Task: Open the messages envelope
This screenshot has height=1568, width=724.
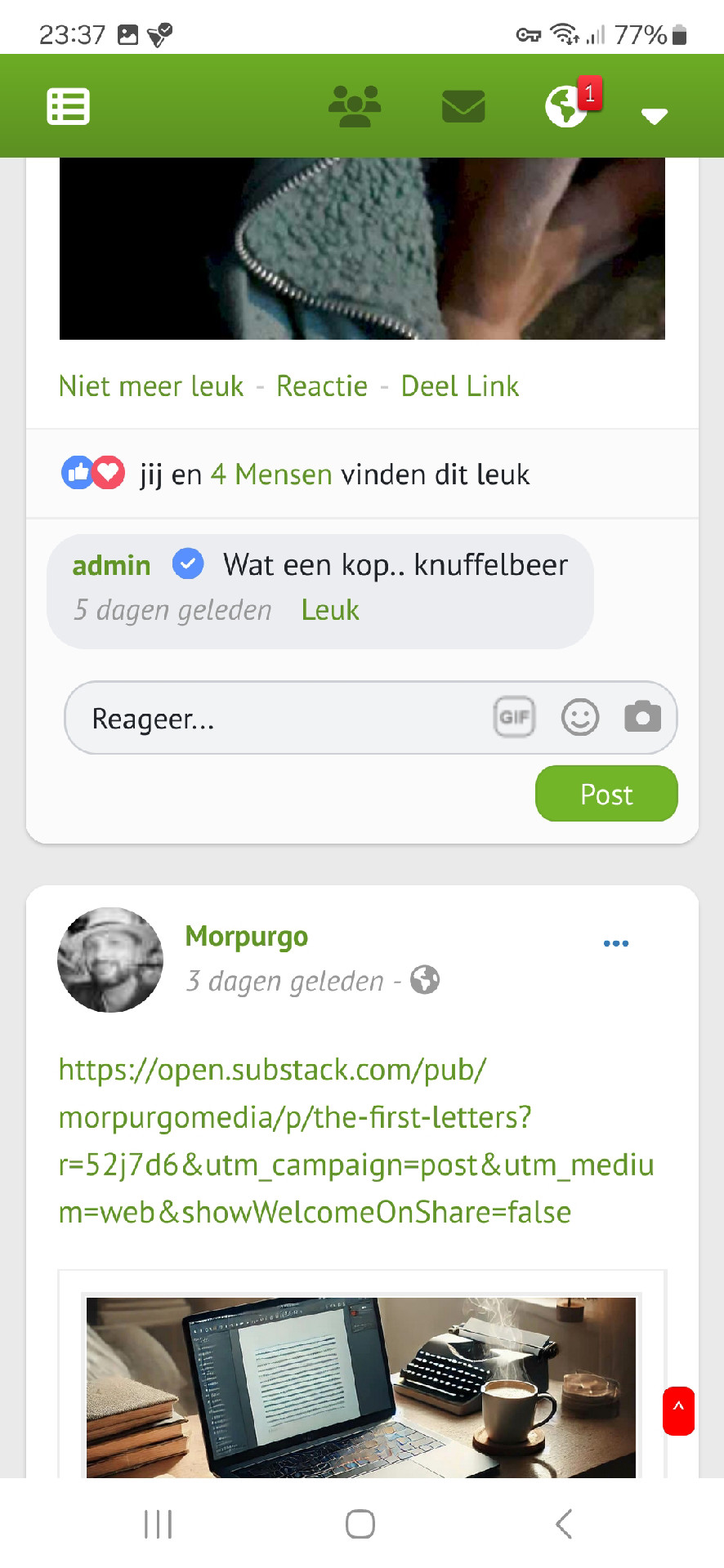Action: (463, 107)
